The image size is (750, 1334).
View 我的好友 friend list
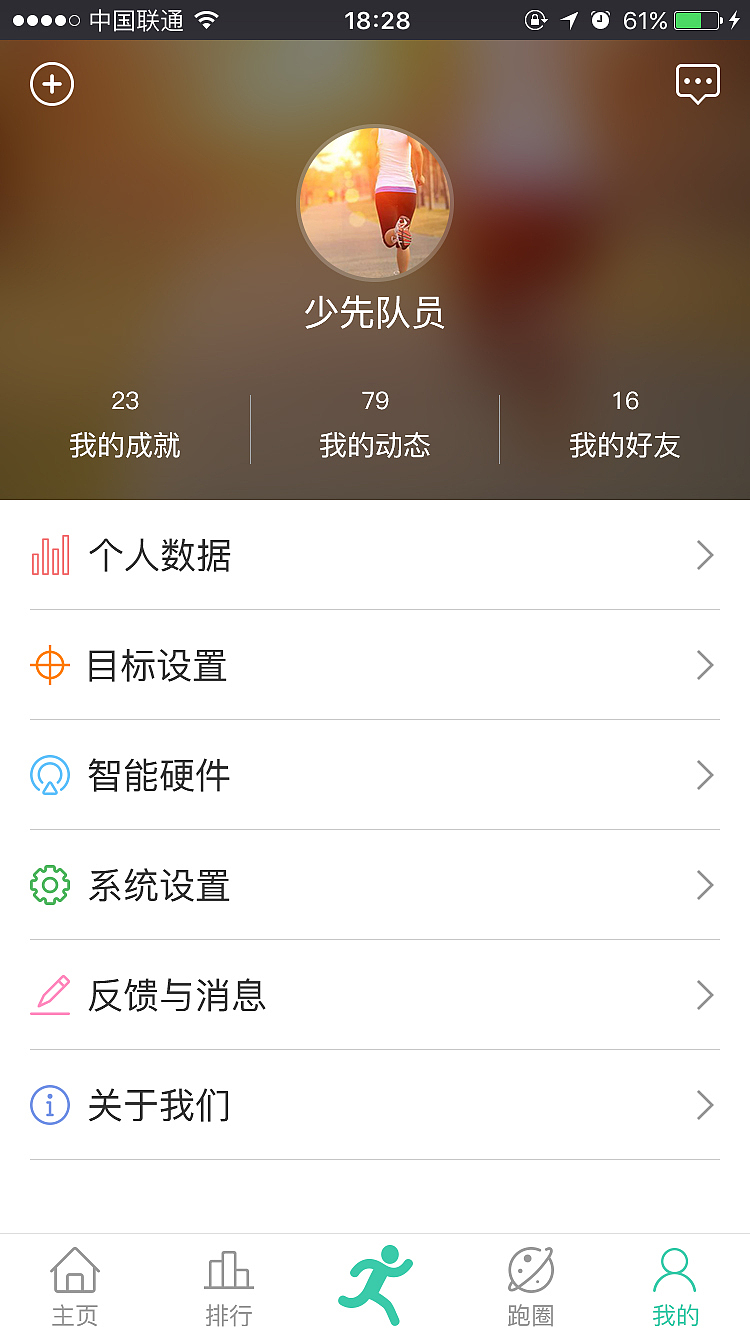coord(625,422)
